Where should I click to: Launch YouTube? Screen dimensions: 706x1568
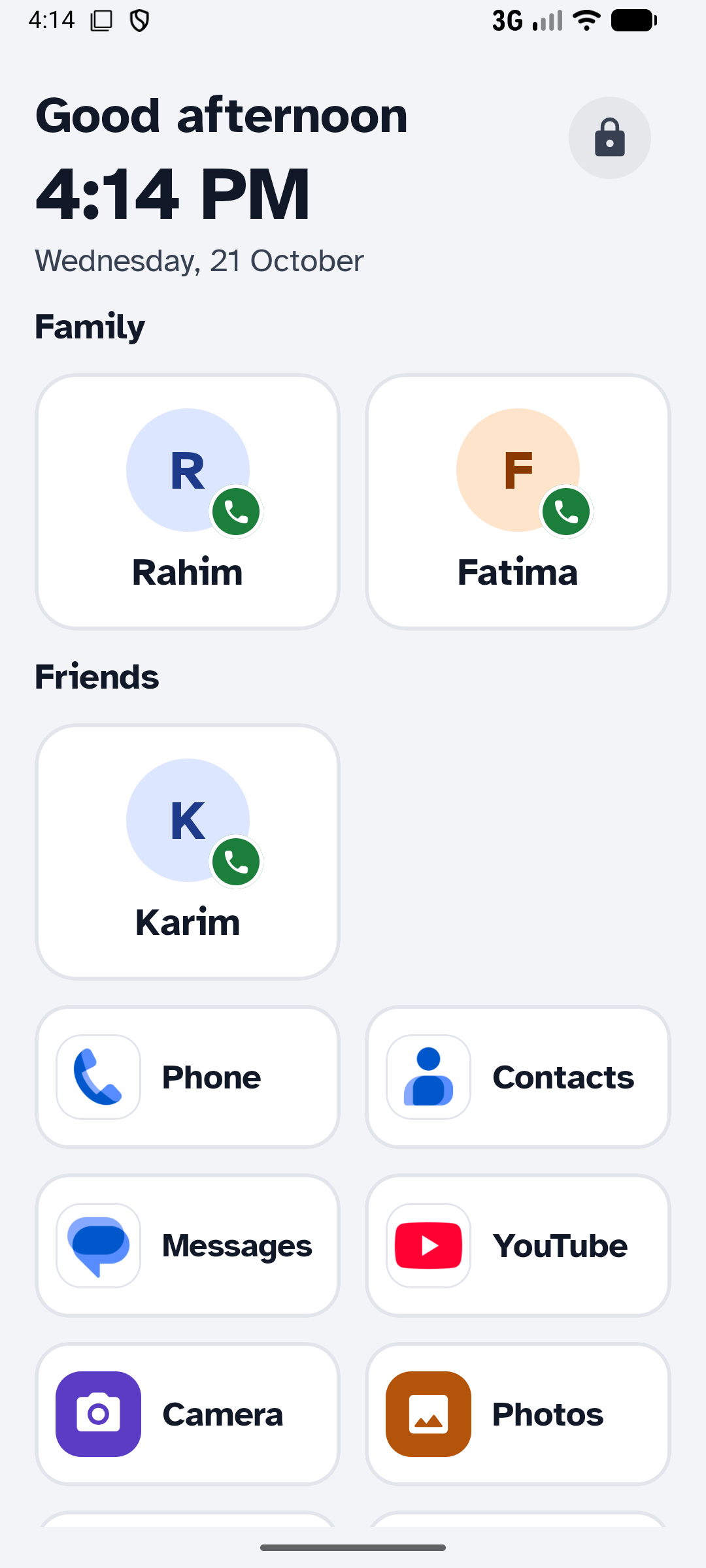[518, 1245]
